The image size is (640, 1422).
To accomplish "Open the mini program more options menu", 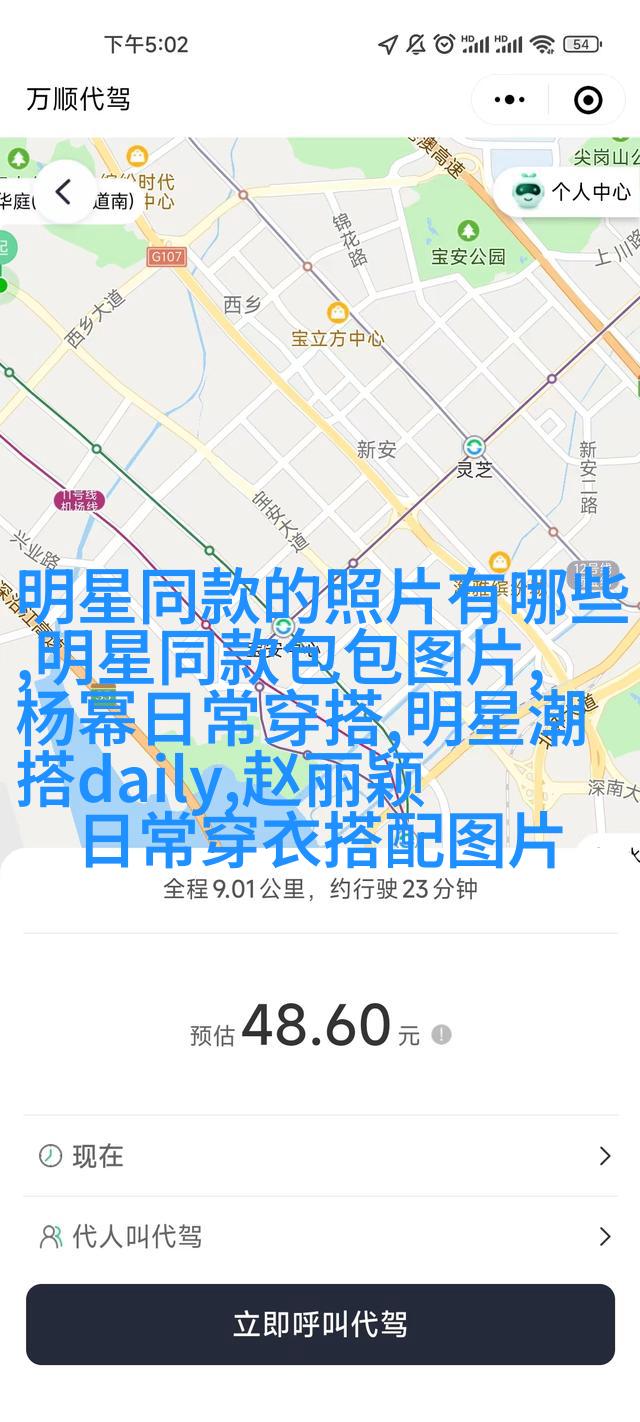I will tap(510, 99).
